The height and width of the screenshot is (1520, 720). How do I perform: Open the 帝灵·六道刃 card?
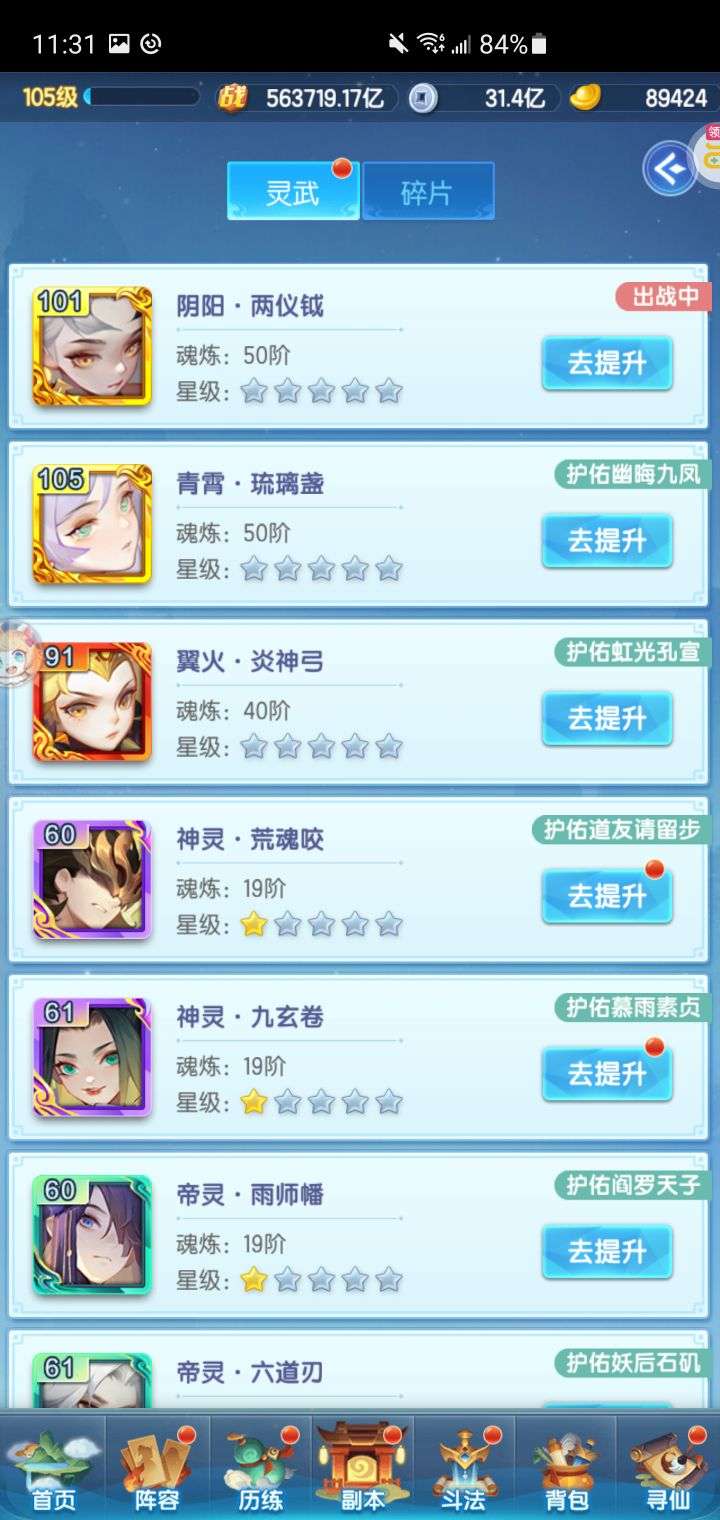pyautogui.click(x=360, y=1372)
